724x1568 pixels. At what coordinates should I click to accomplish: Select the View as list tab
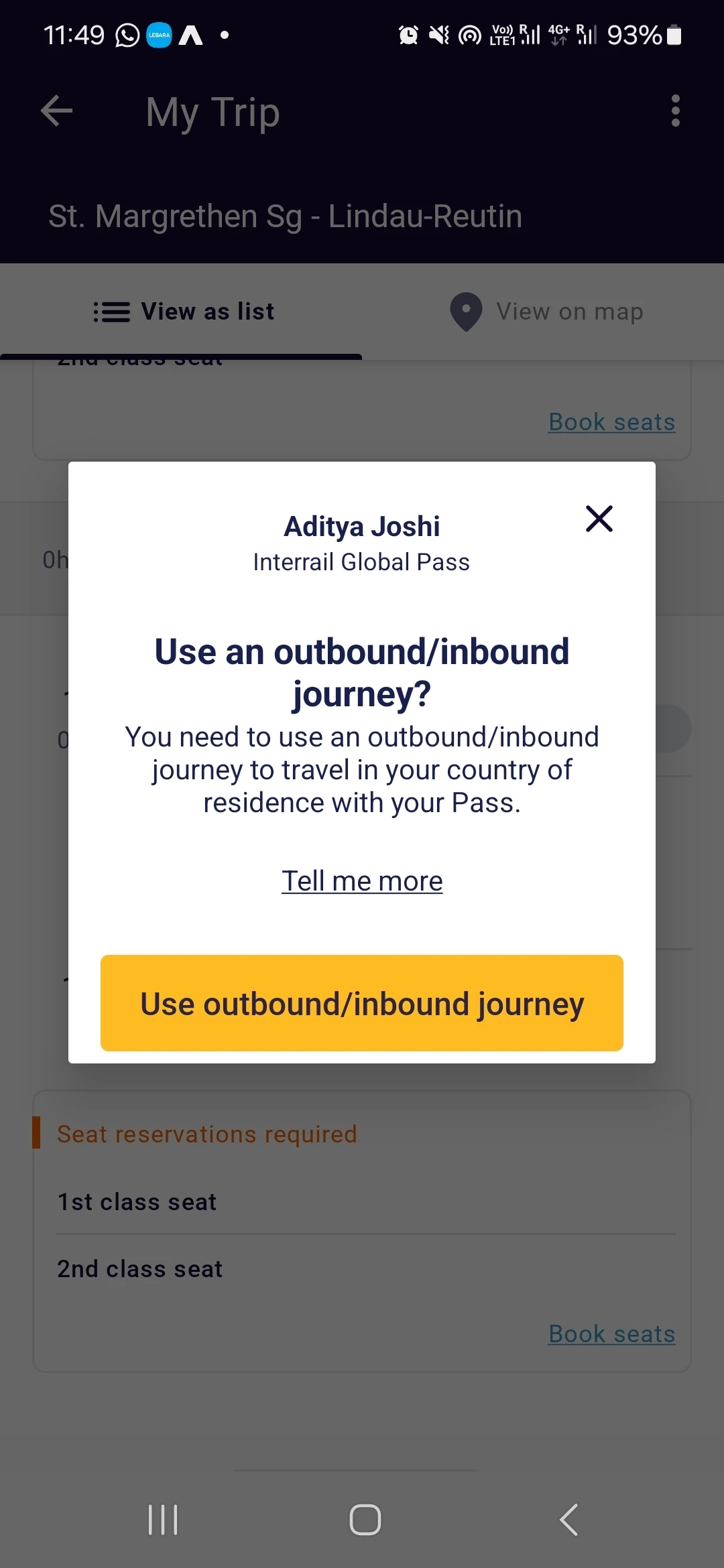[x=184, y=312]
